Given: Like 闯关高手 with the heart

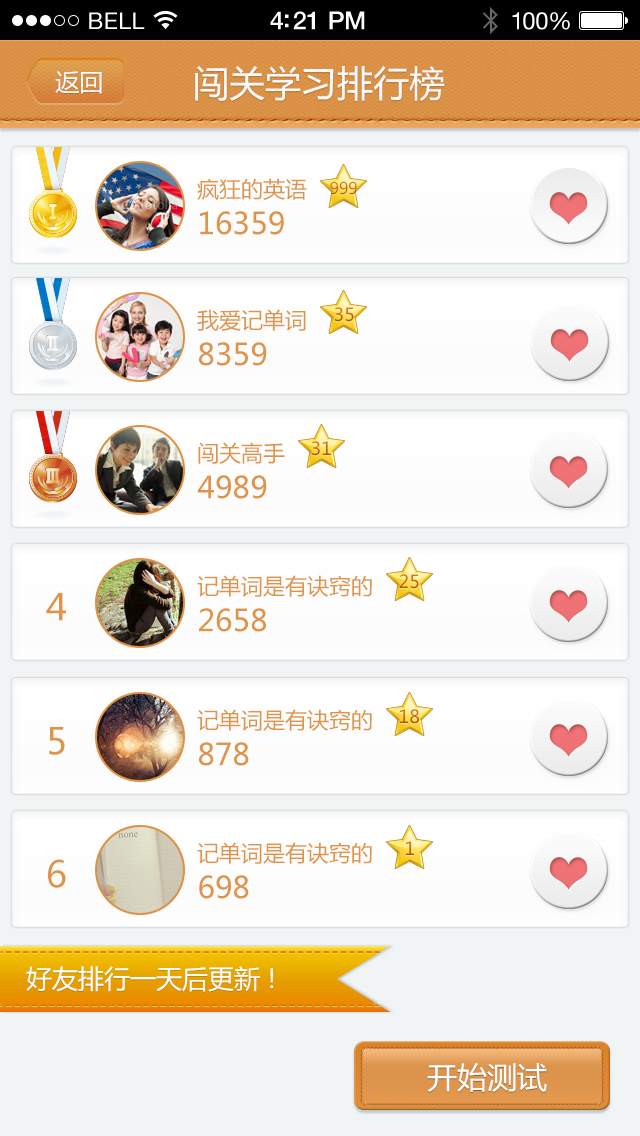Looking at the screenshot, I should click(568, 470).
